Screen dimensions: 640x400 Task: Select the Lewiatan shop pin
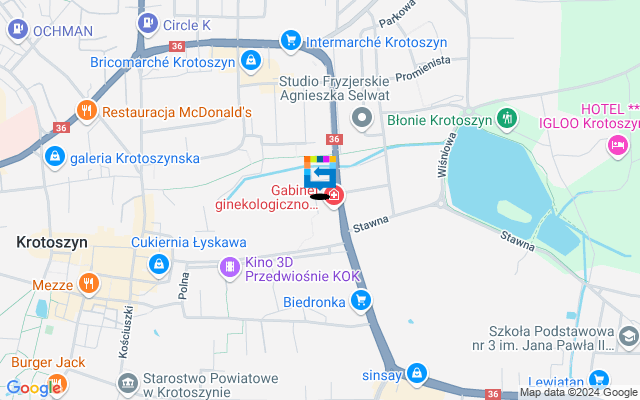(599, 379)
